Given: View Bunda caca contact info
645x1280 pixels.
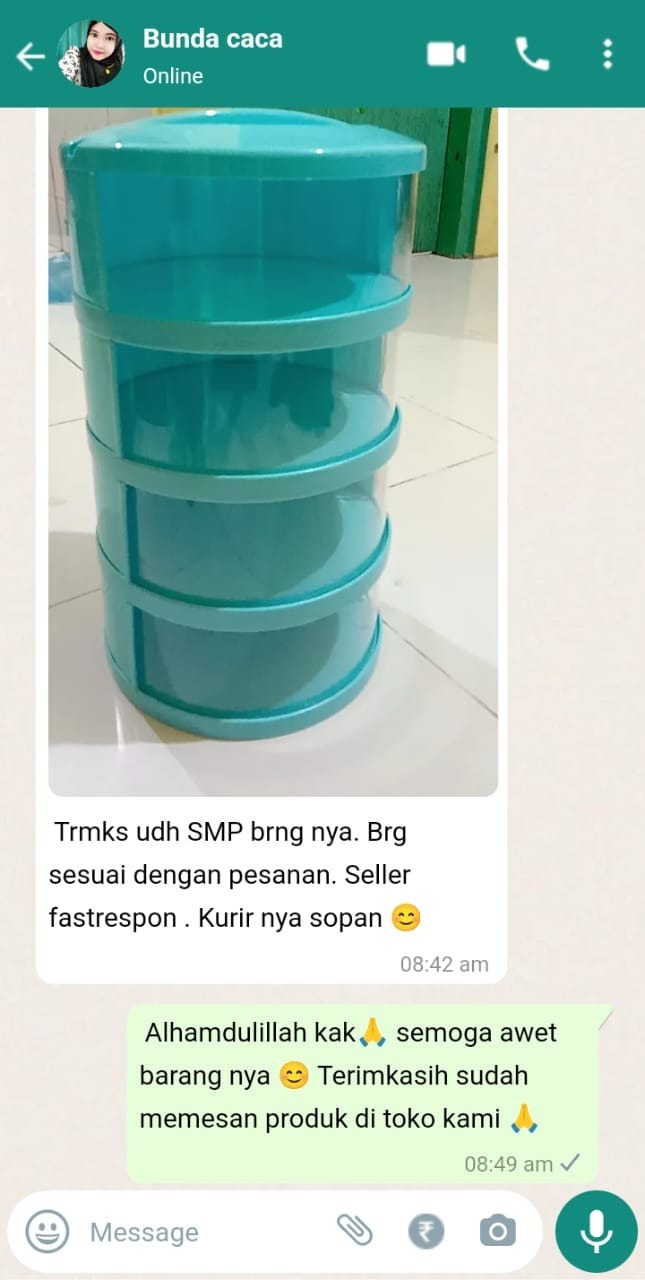Looking at the screenshot, I should coord(213,54).
